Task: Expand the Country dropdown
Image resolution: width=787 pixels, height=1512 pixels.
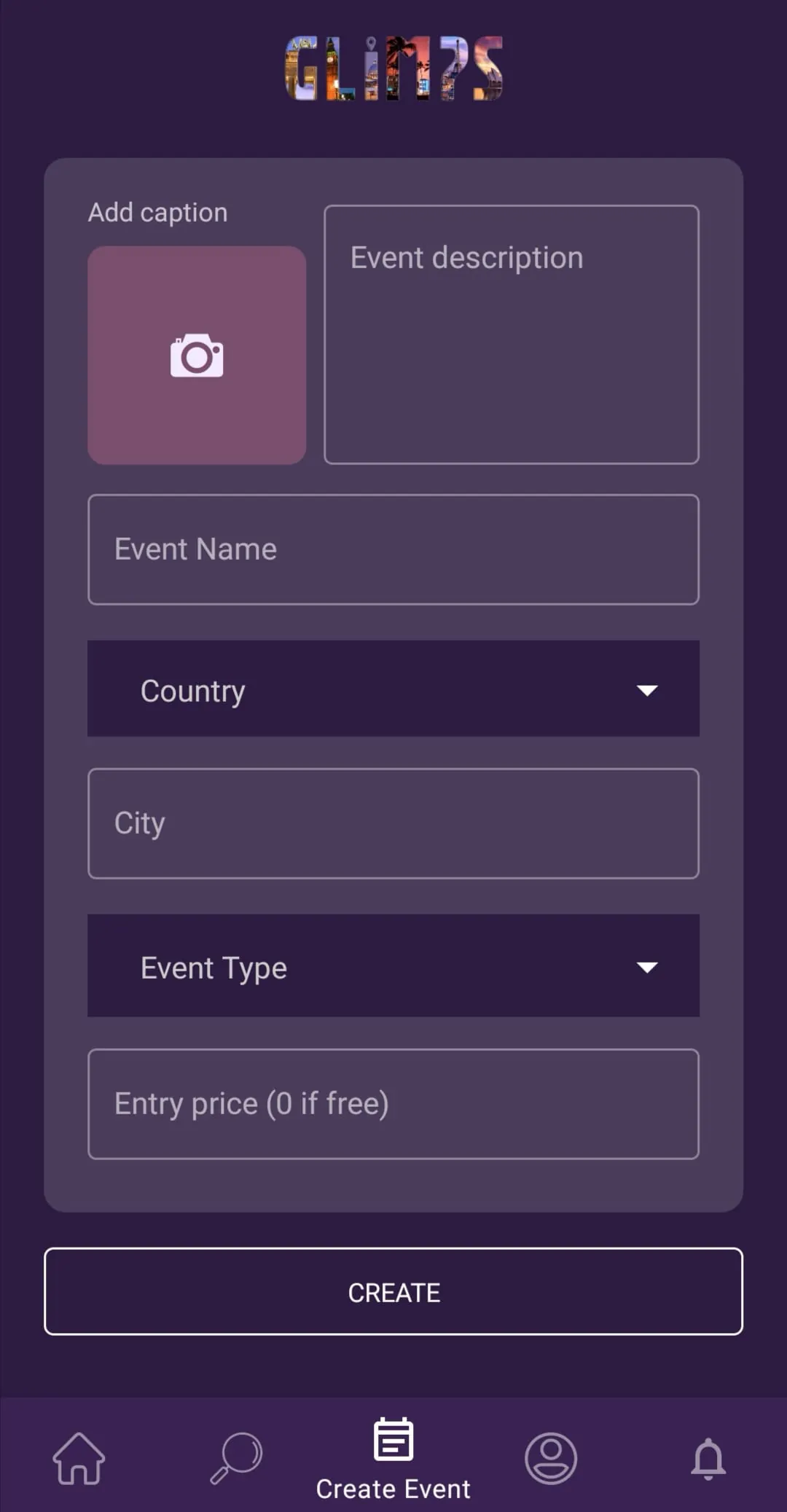Action: [393, 689]
